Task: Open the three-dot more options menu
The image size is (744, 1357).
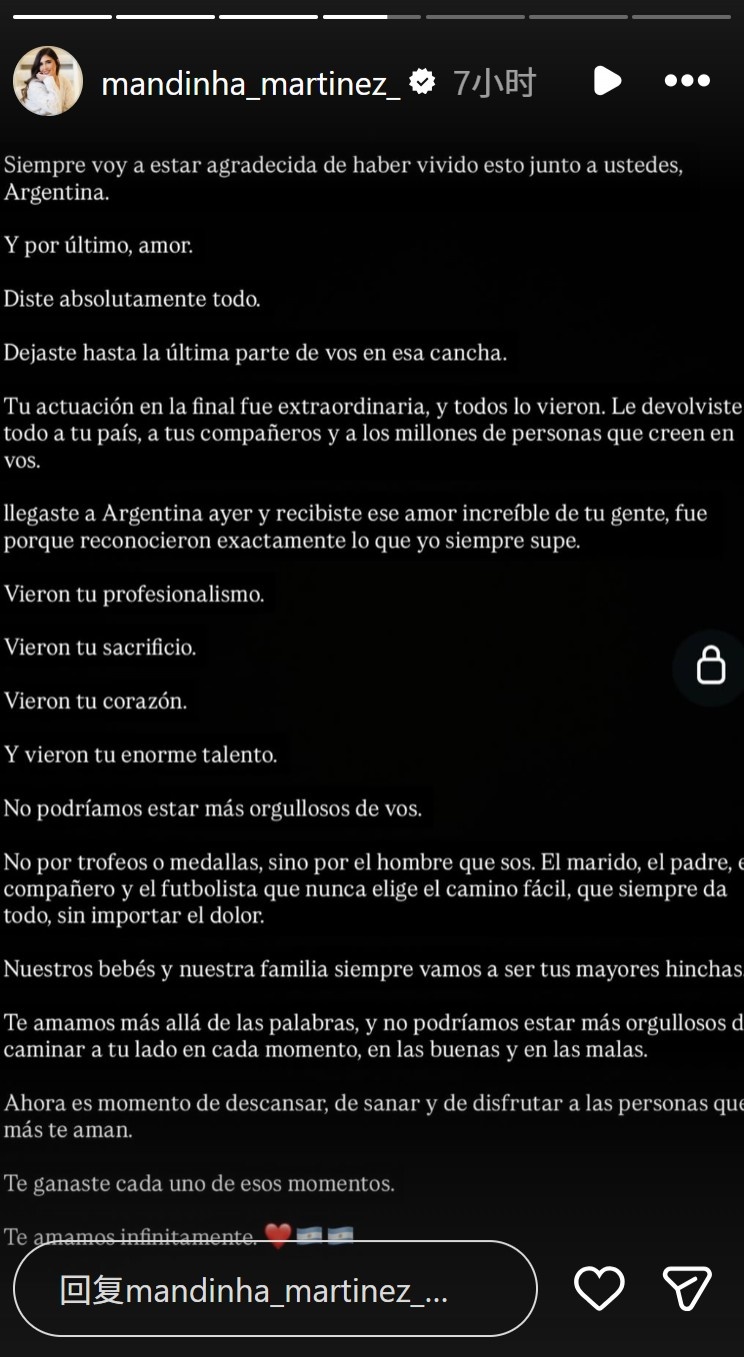Action: 687,81
